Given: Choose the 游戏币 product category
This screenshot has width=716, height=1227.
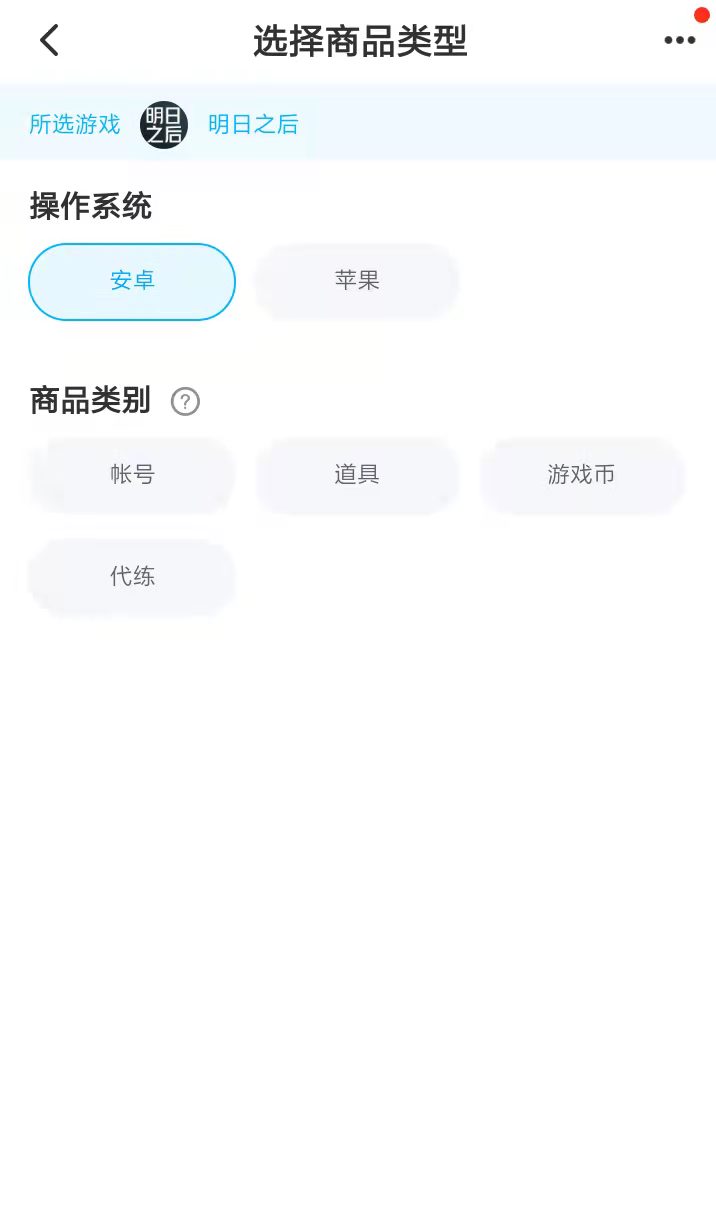Looking at the screenshot, I should (x=581, y=475).
